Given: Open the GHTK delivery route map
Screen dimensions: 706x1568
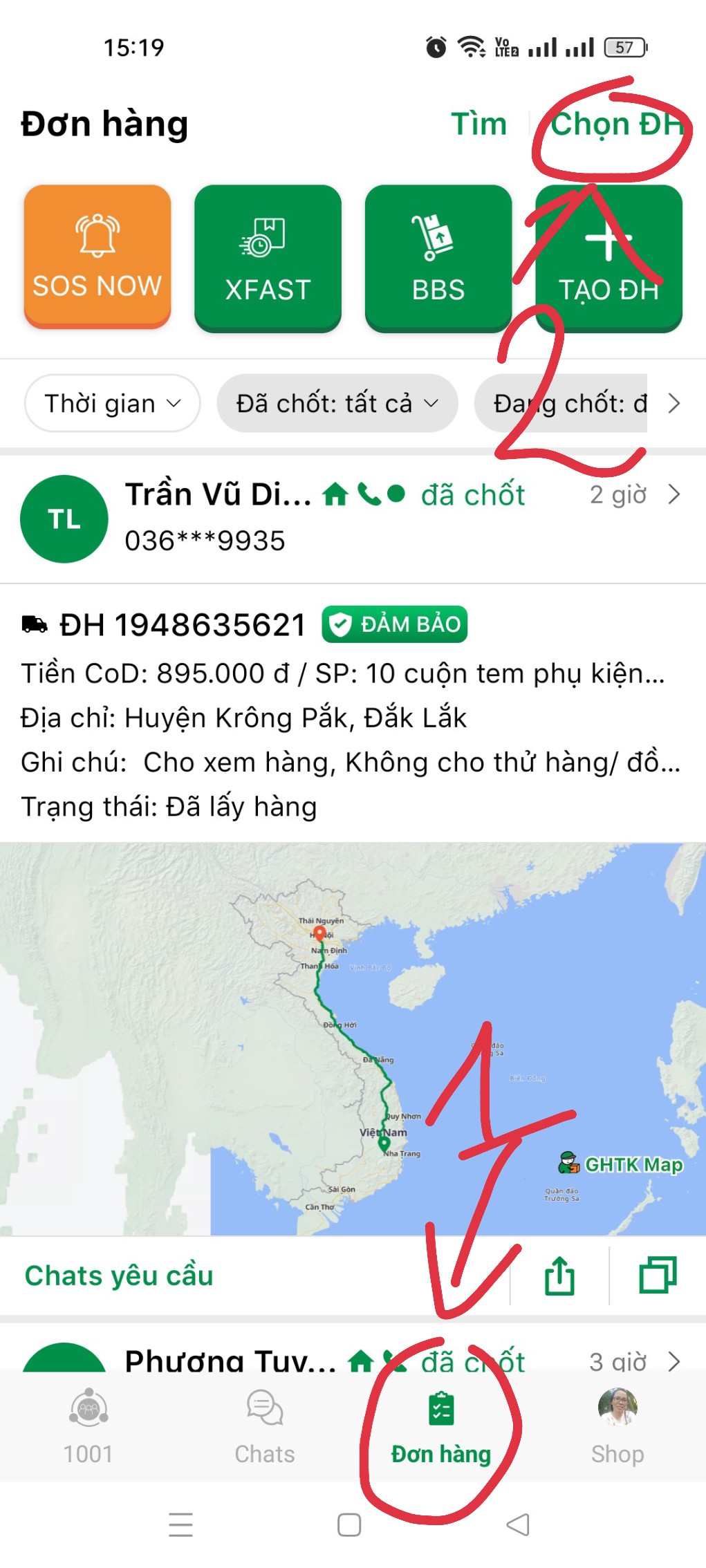Looking at the screenshot, I should tap(353, 1038).
